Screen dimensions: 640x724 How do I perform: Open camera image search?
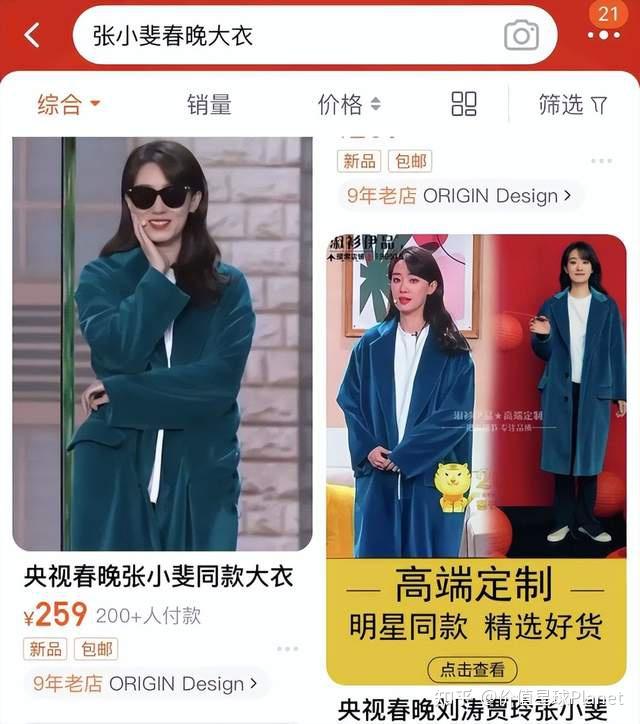point(521,36)
